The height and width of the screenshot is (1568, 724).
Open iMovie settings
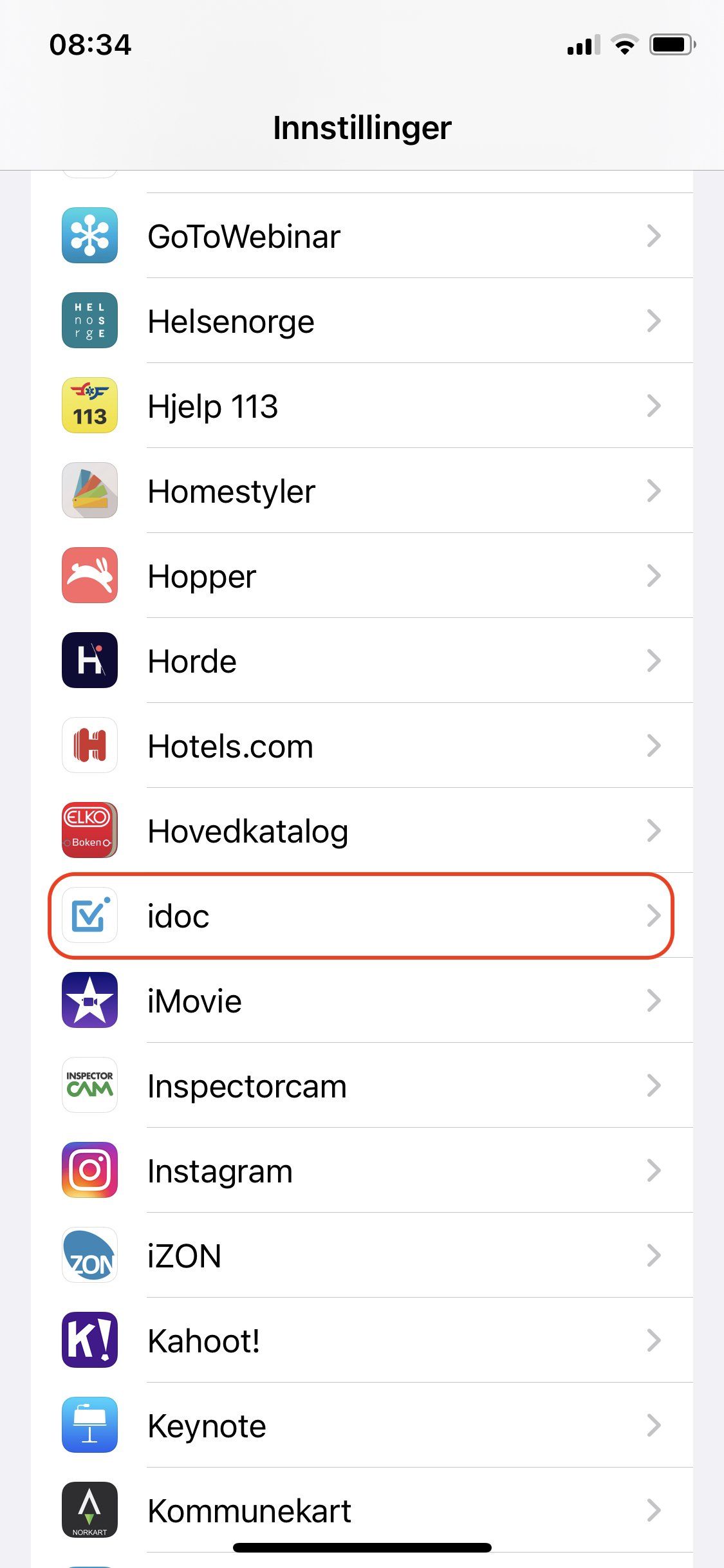coord(362,1000)
